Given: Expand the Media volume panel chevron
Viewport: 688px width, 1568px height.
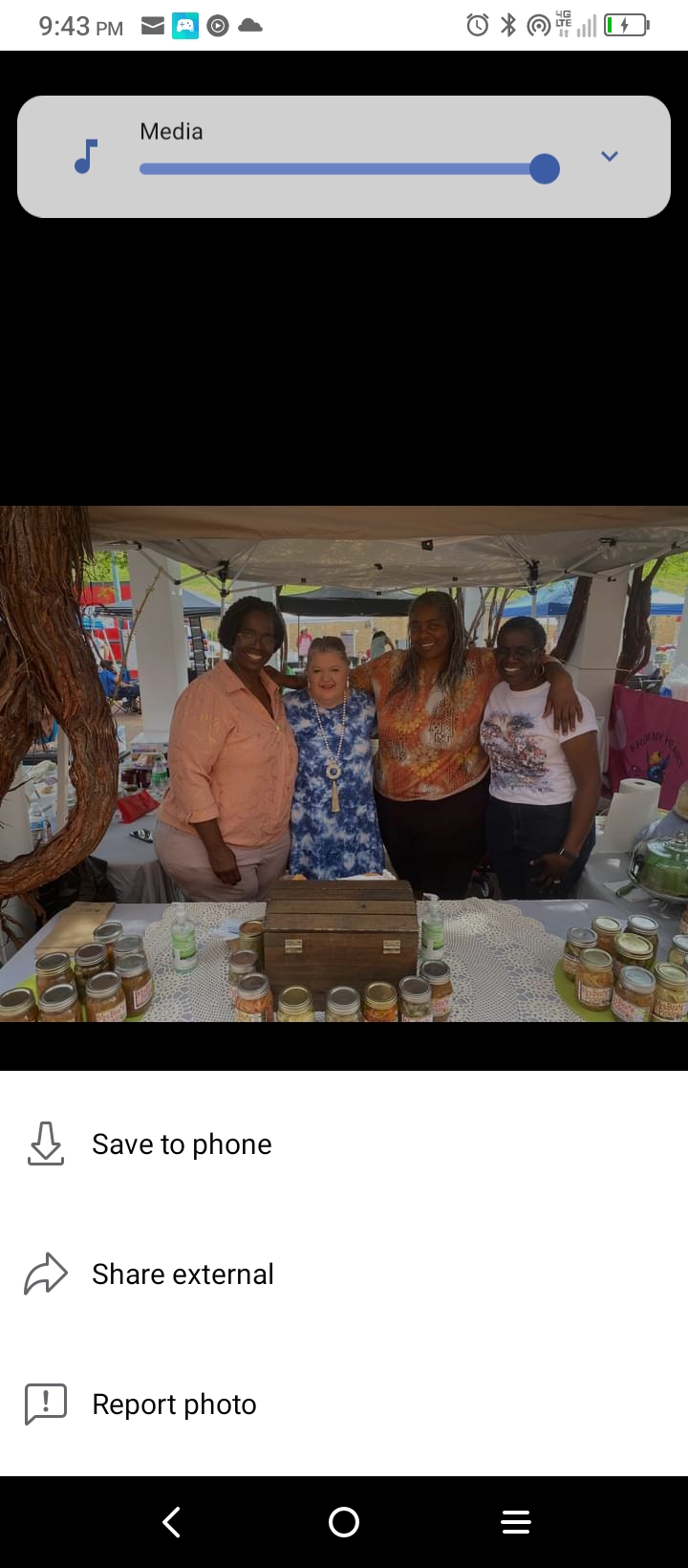Looking at the screenshot, I should [610, 157].
